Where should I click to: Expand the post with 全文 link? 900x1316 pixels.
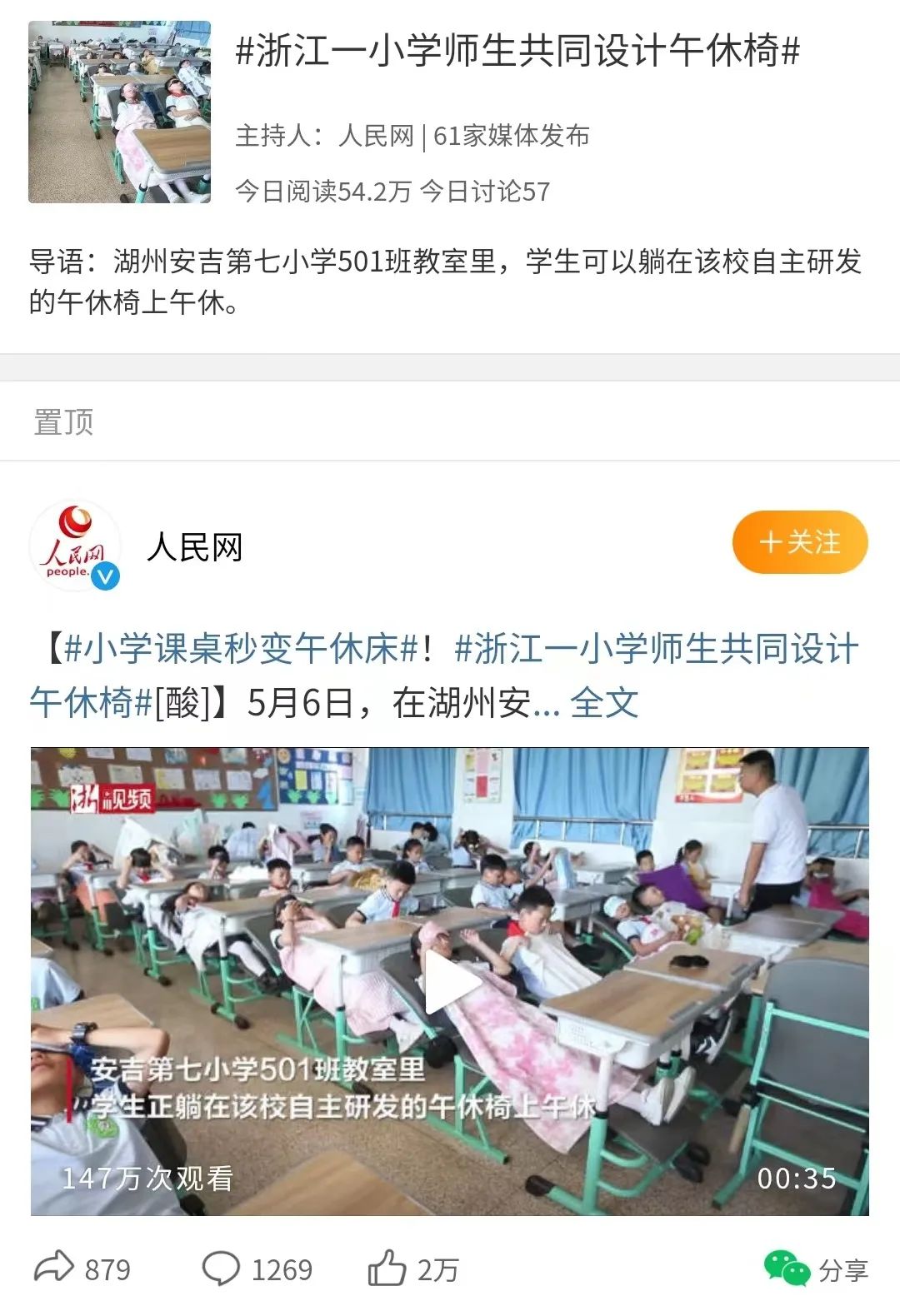(603, 703)
